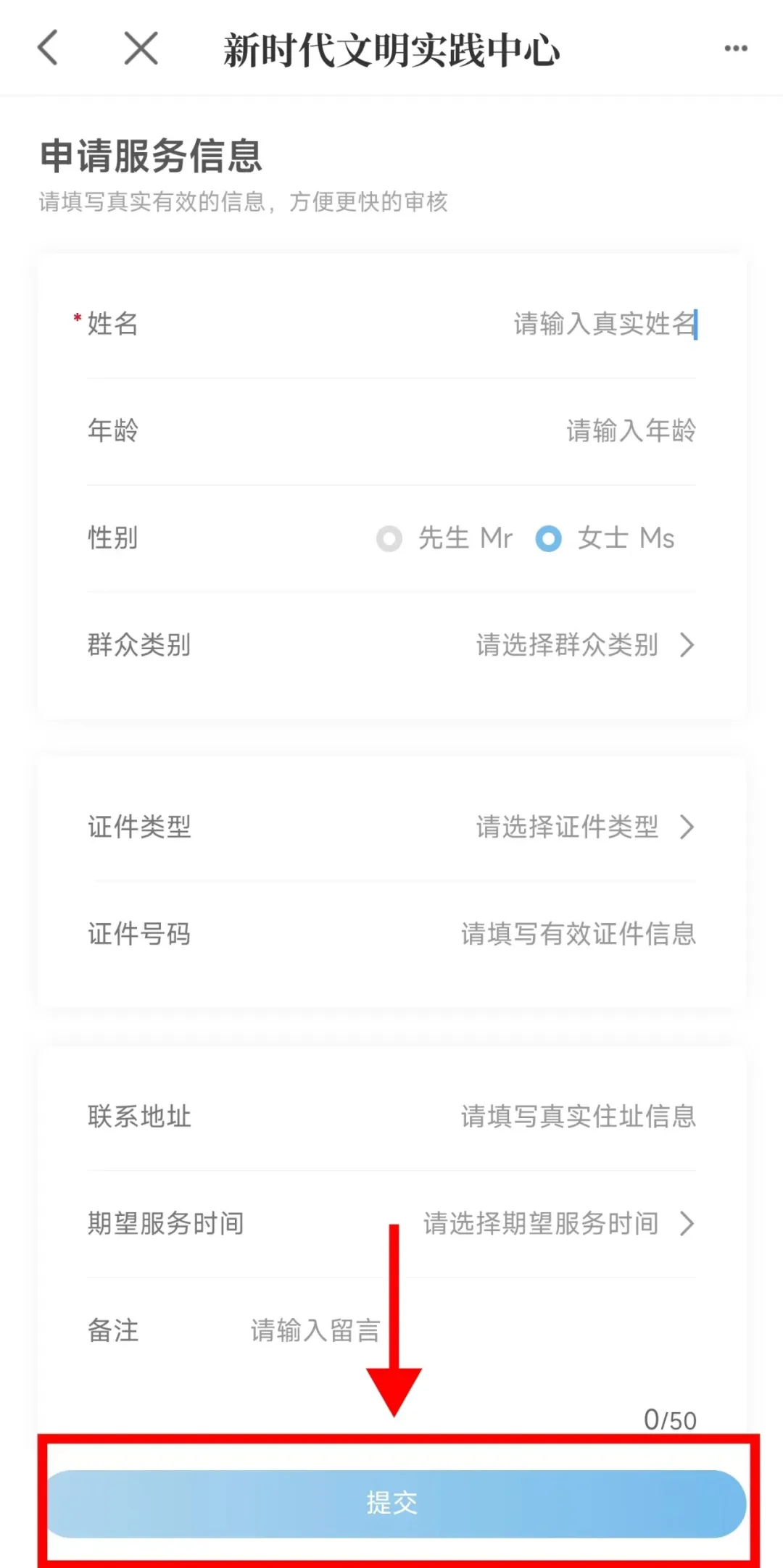Open the 证件类型 document type picker
The width and height of the screenshot is (783, 1568).
tap(580, 827)
